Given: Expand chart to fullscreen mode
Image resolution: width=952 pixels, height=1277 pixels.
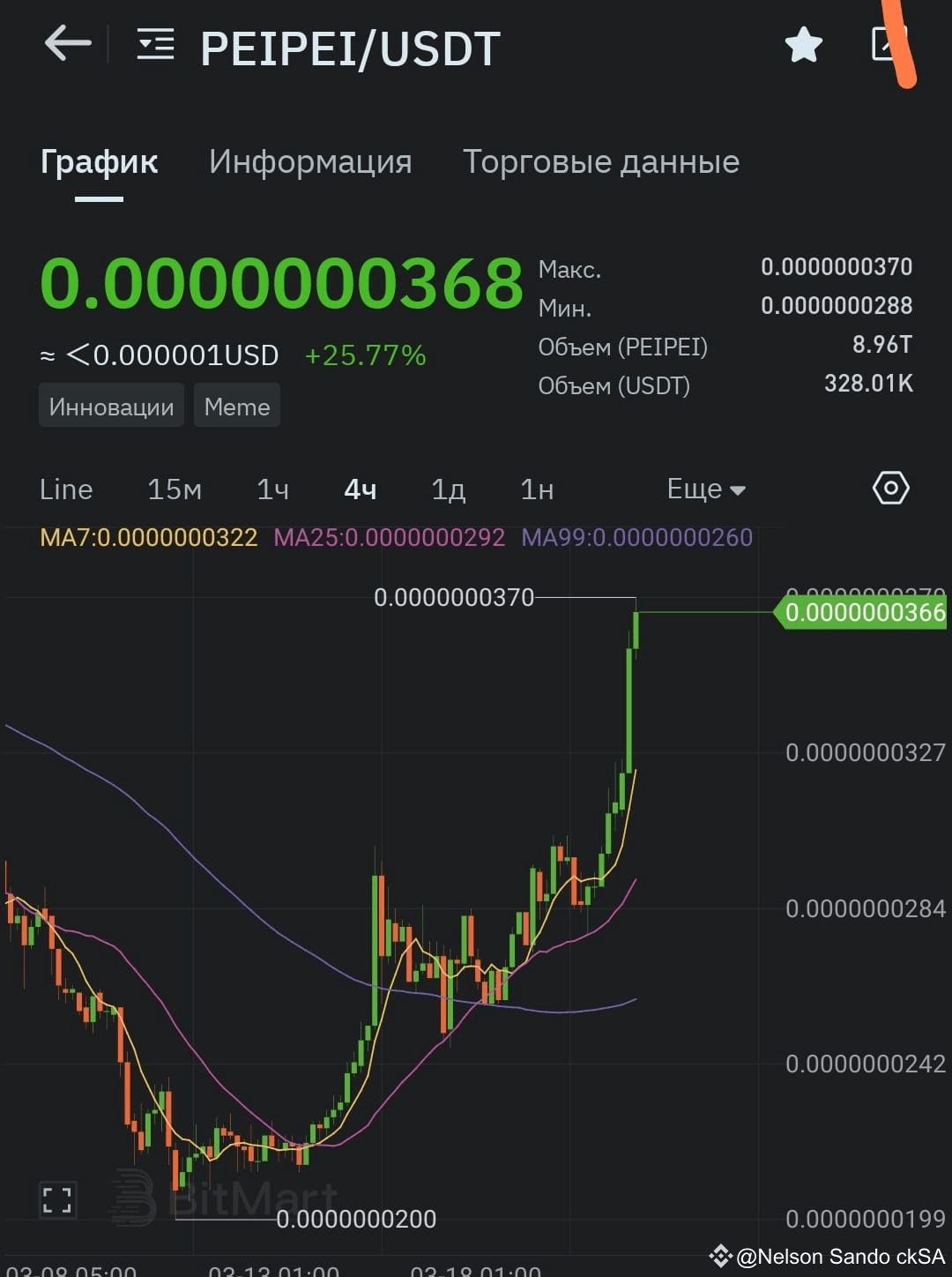Looking at the screenshot, I should coord(57,1199).
